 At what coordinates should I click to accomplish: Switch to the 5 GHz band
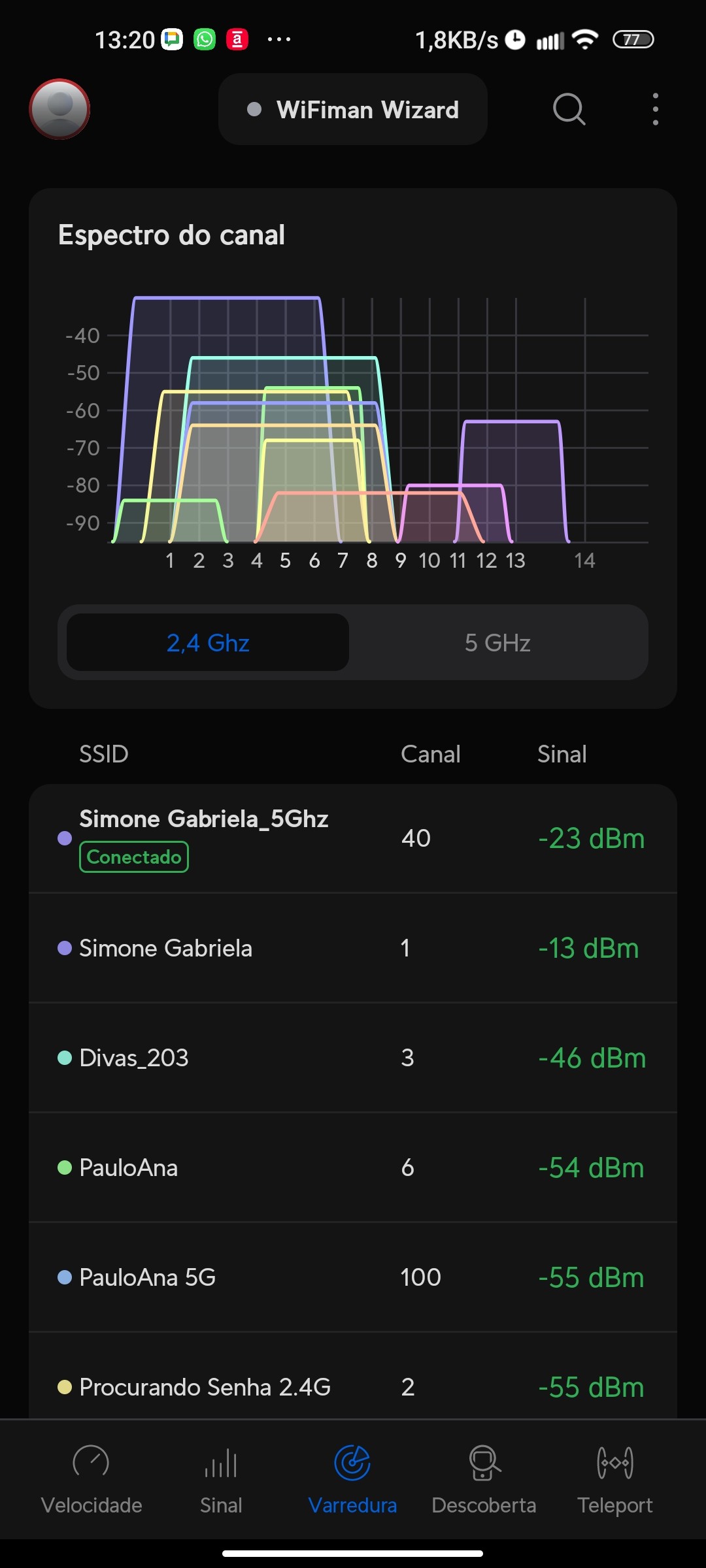click(497, 643)
